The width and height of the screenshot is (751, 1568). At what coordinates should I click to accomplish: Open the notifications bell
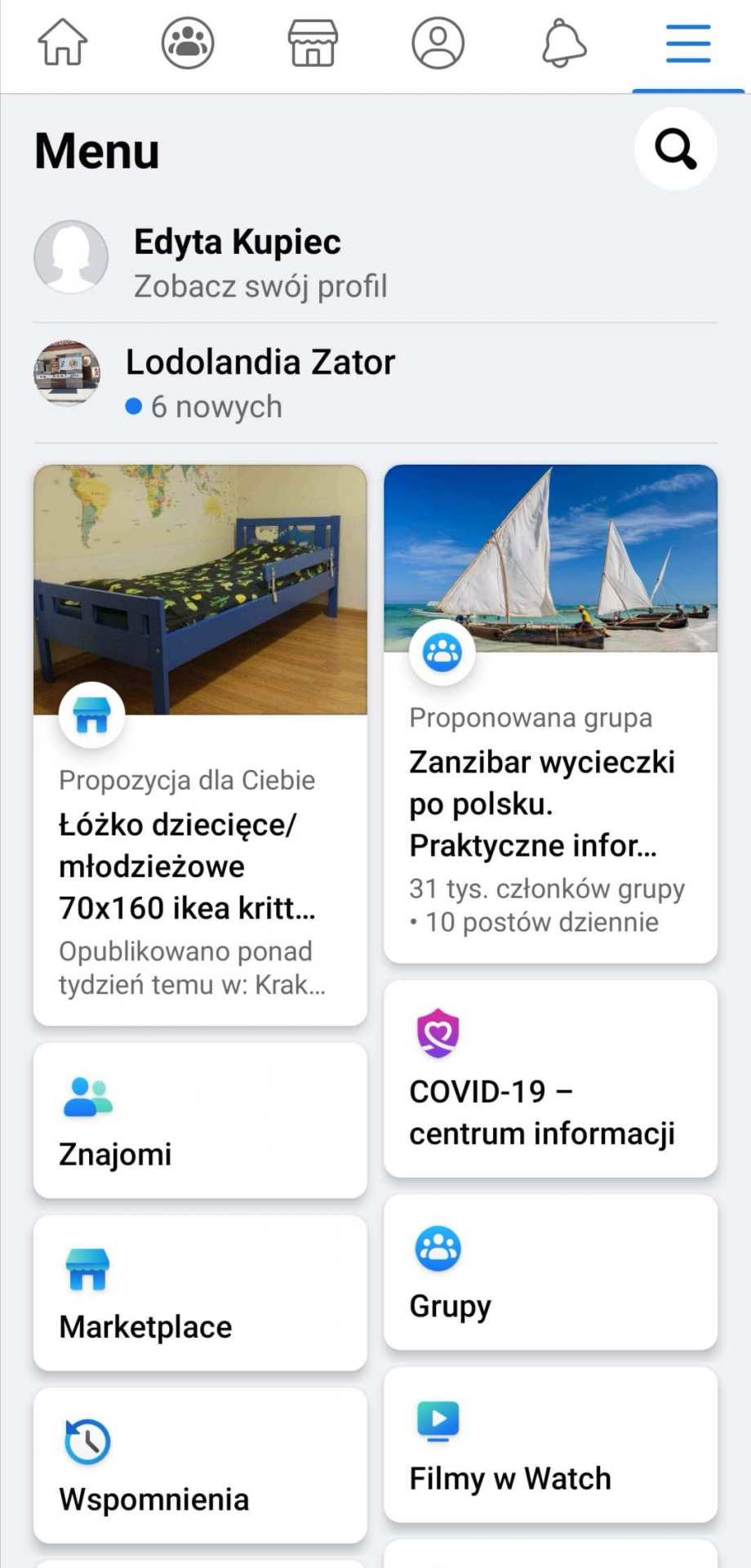[x=563, y=42]
